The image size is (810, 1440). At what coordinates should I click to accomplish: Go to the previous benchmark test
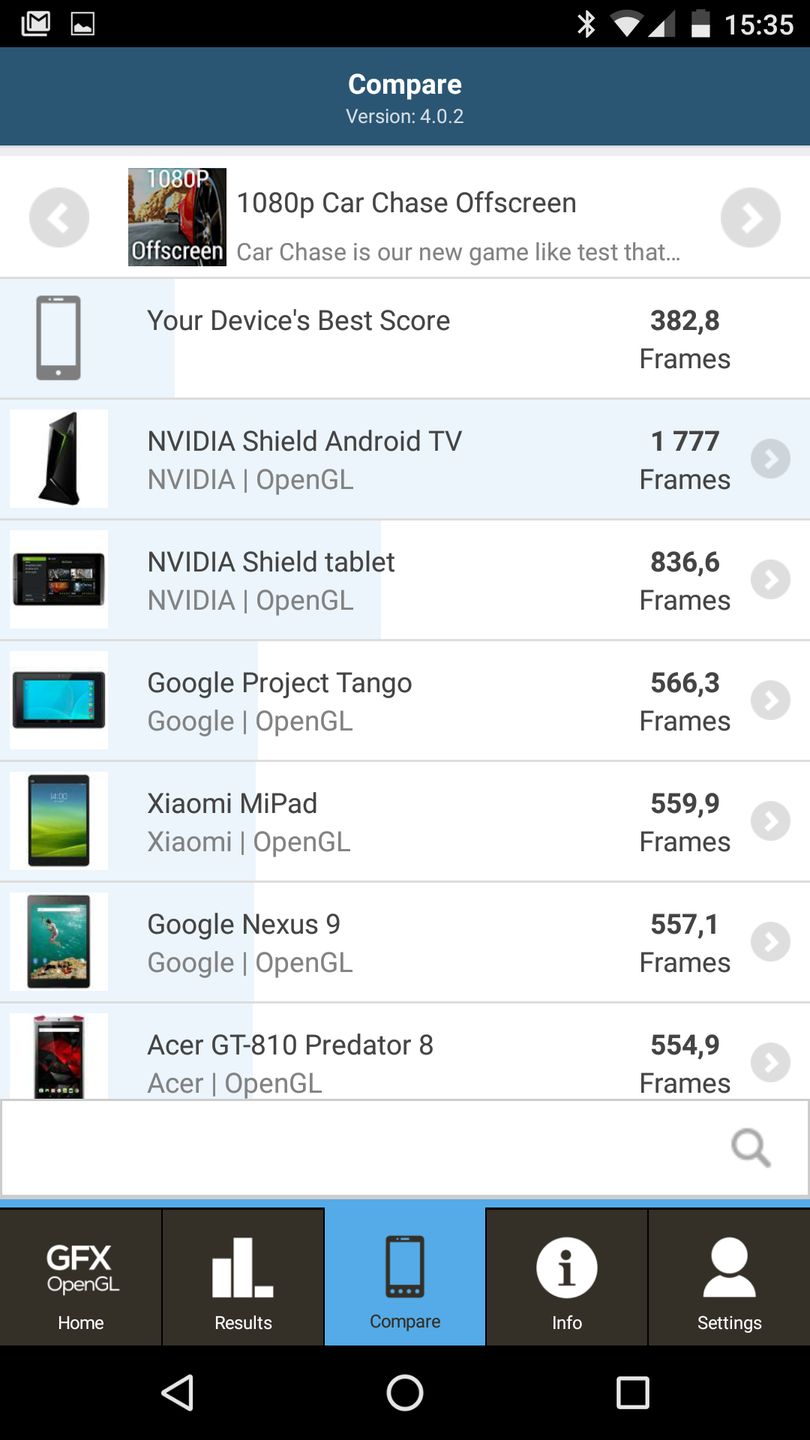pos(59,217)
